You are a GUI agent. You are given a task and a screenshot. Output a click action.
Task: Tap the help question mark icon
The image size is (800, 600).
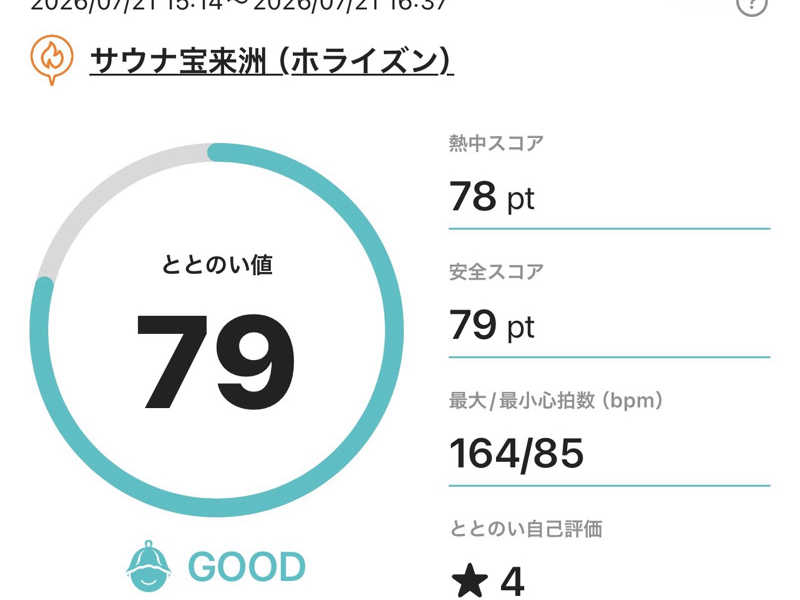tap(752, 6)
